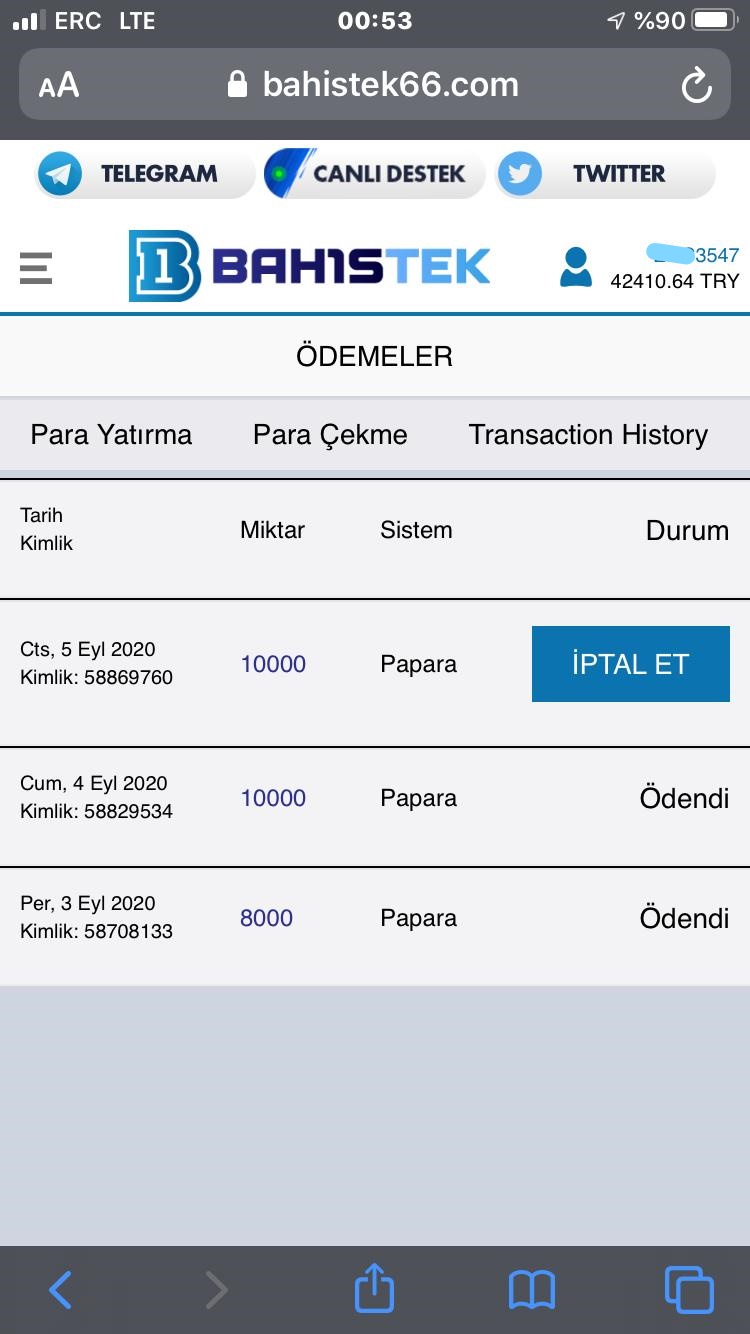Select the Transaction History tab
The width and height of the screenshot is (750, 1334).
[x=588, y=435]
